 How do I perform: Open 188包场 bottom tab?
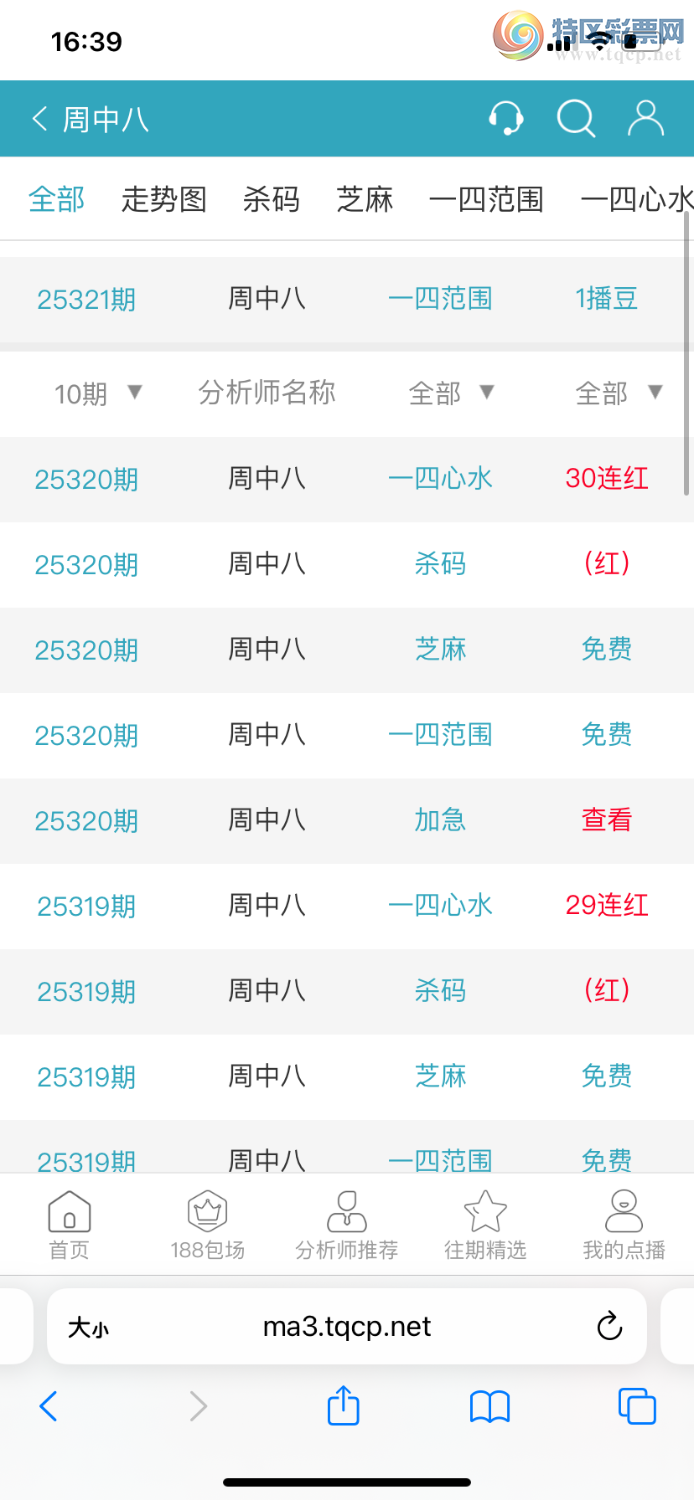pos(207,1225)
